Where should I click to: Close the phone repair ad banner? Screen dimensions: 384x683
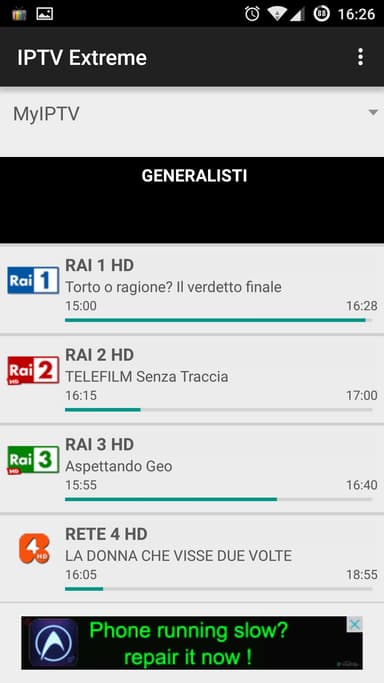[355, 625]
